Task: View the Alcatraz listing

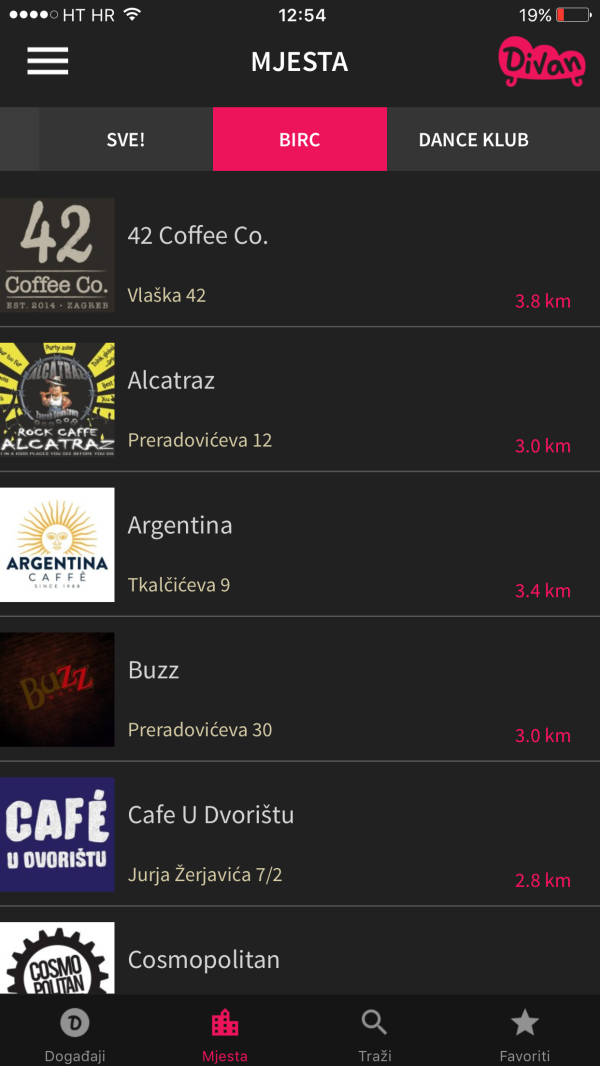Action: [x=300, y=400]
